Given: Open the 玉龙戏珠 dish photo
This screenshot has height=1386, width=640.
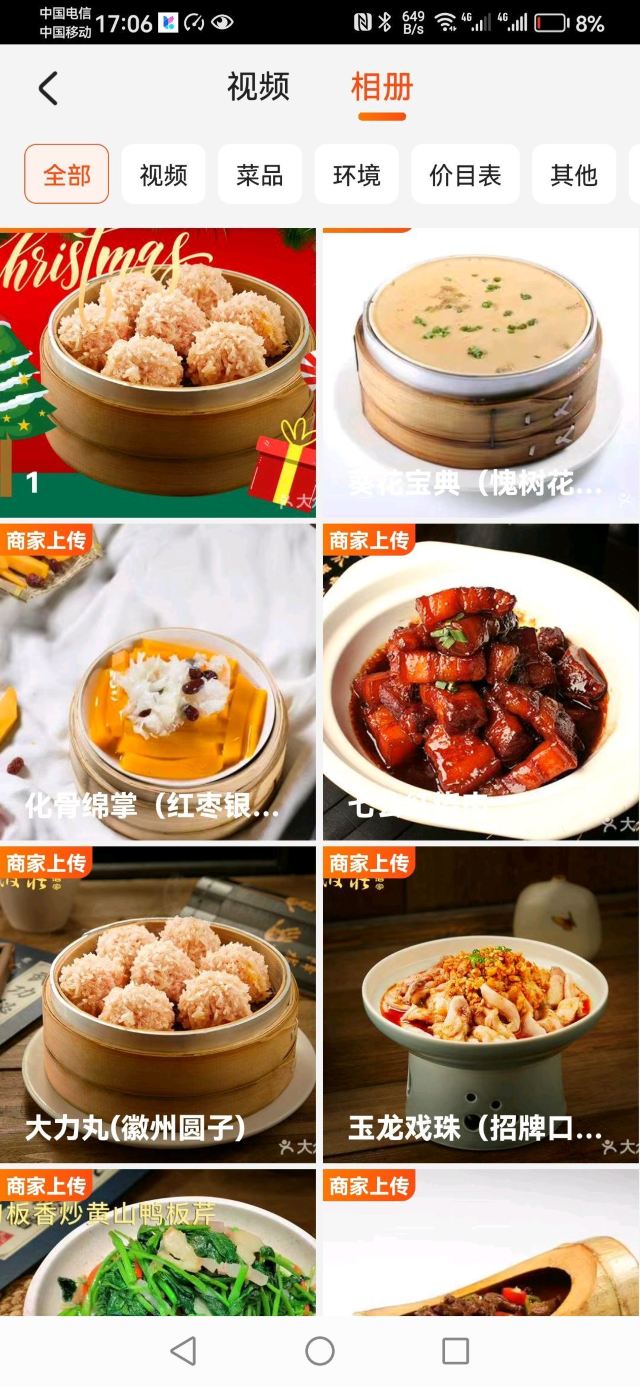Looking at the screenshot, I should click(x=480, y=1005).
